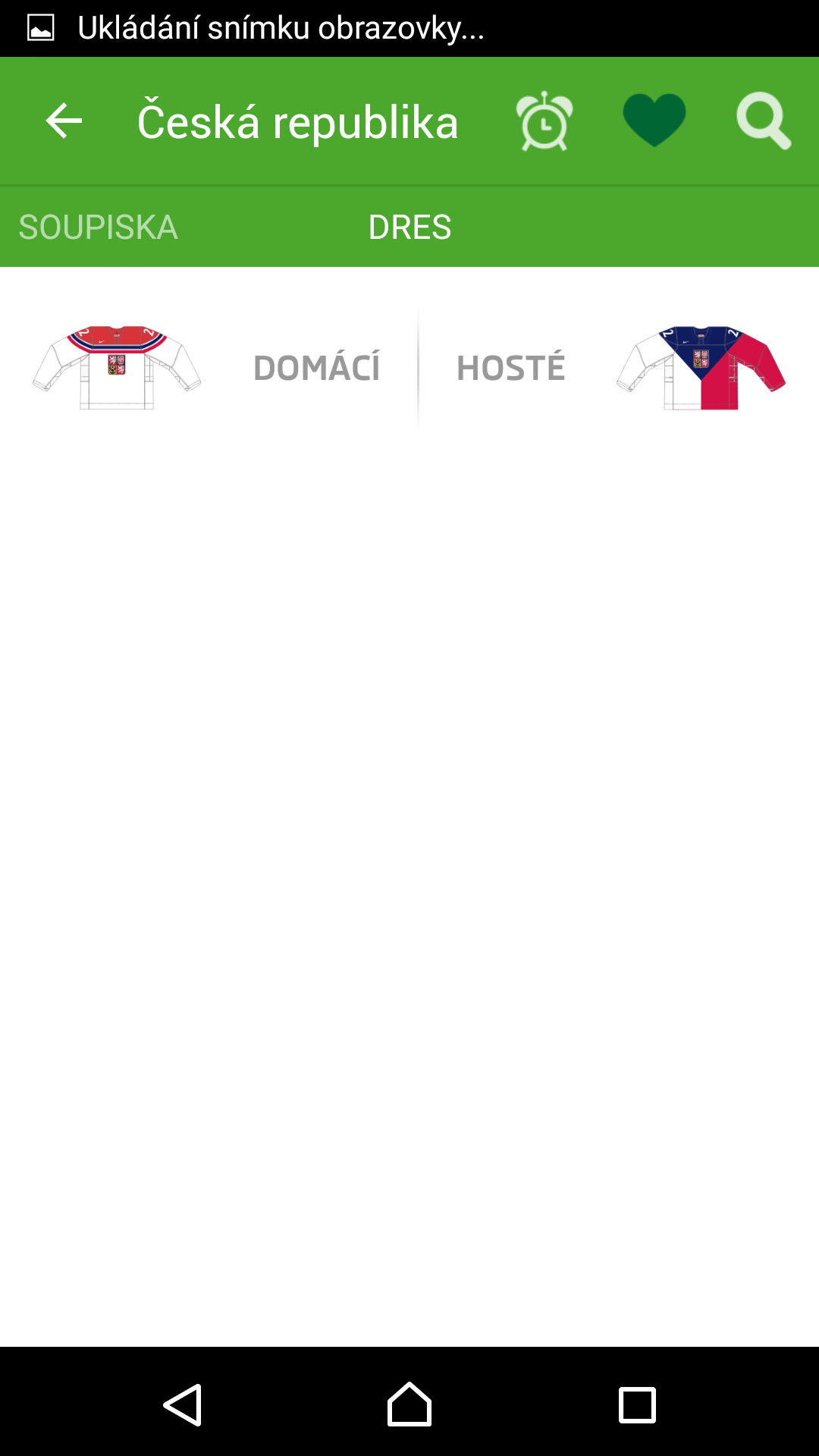Select the DRES tab
819x1456 pixels.
[x=409, y=227]
